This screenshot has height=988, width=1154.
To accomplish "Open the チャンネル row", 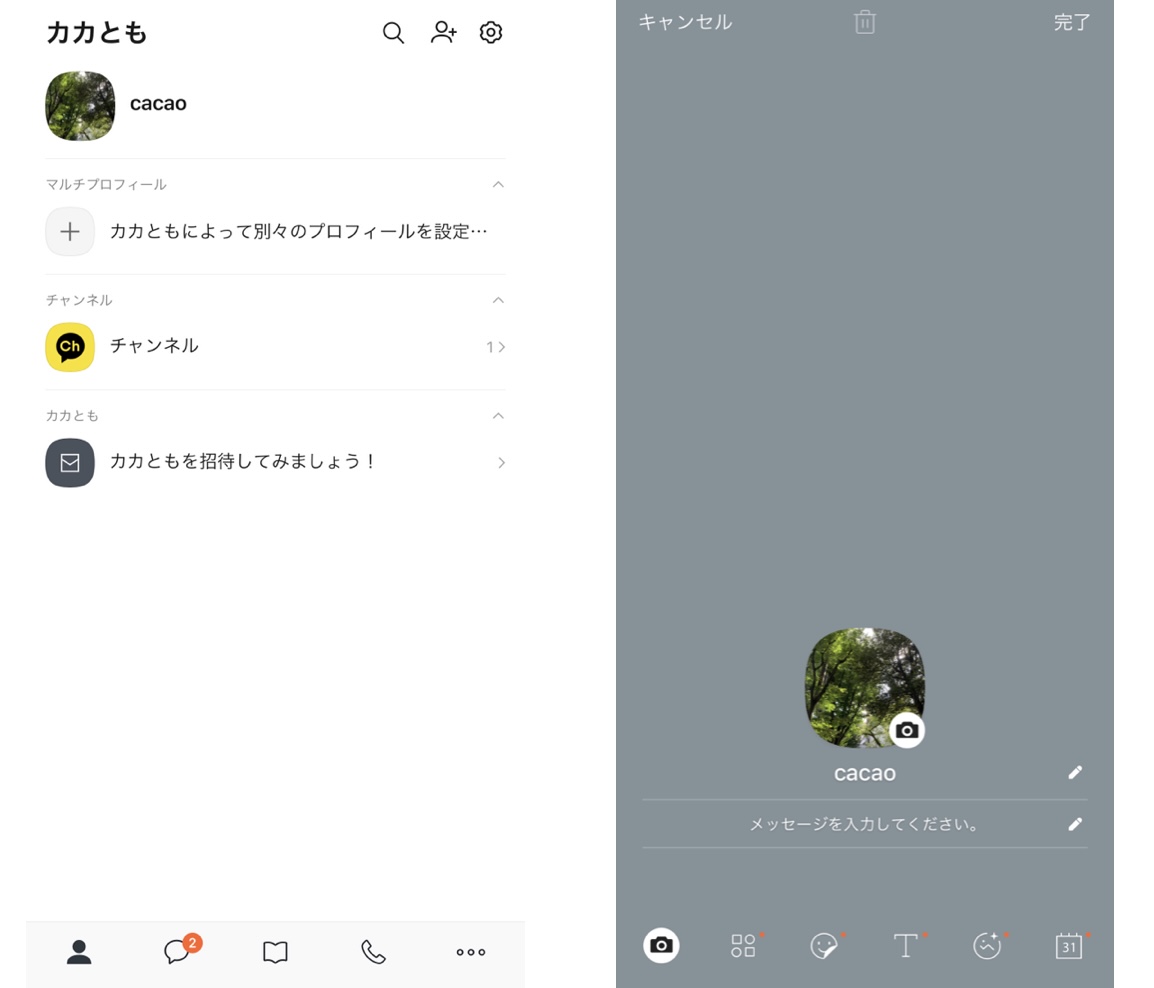I will tap(275, 347).
